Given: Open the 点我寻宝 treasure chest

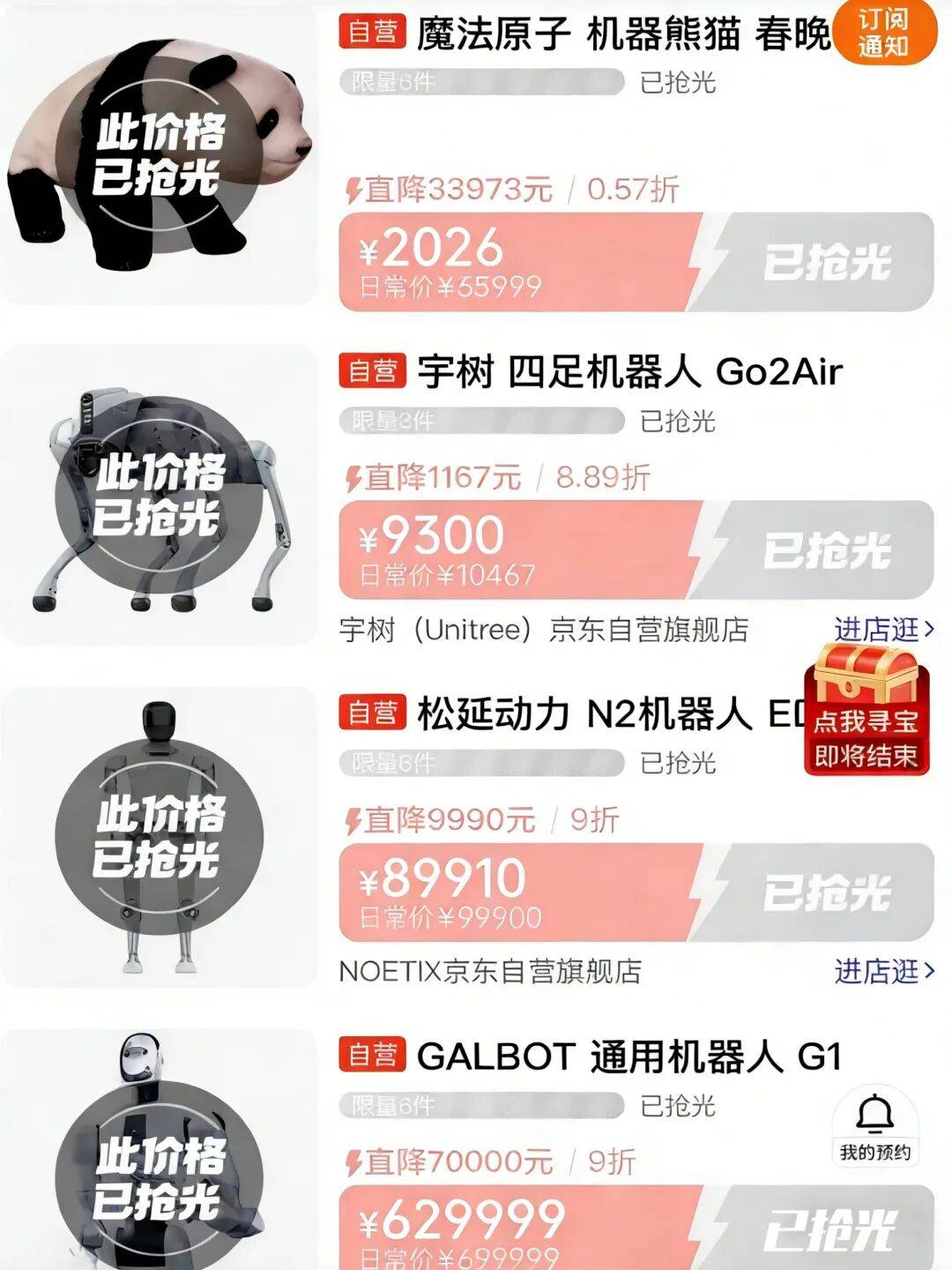Looking at the screenshot, I should point(866,710).
